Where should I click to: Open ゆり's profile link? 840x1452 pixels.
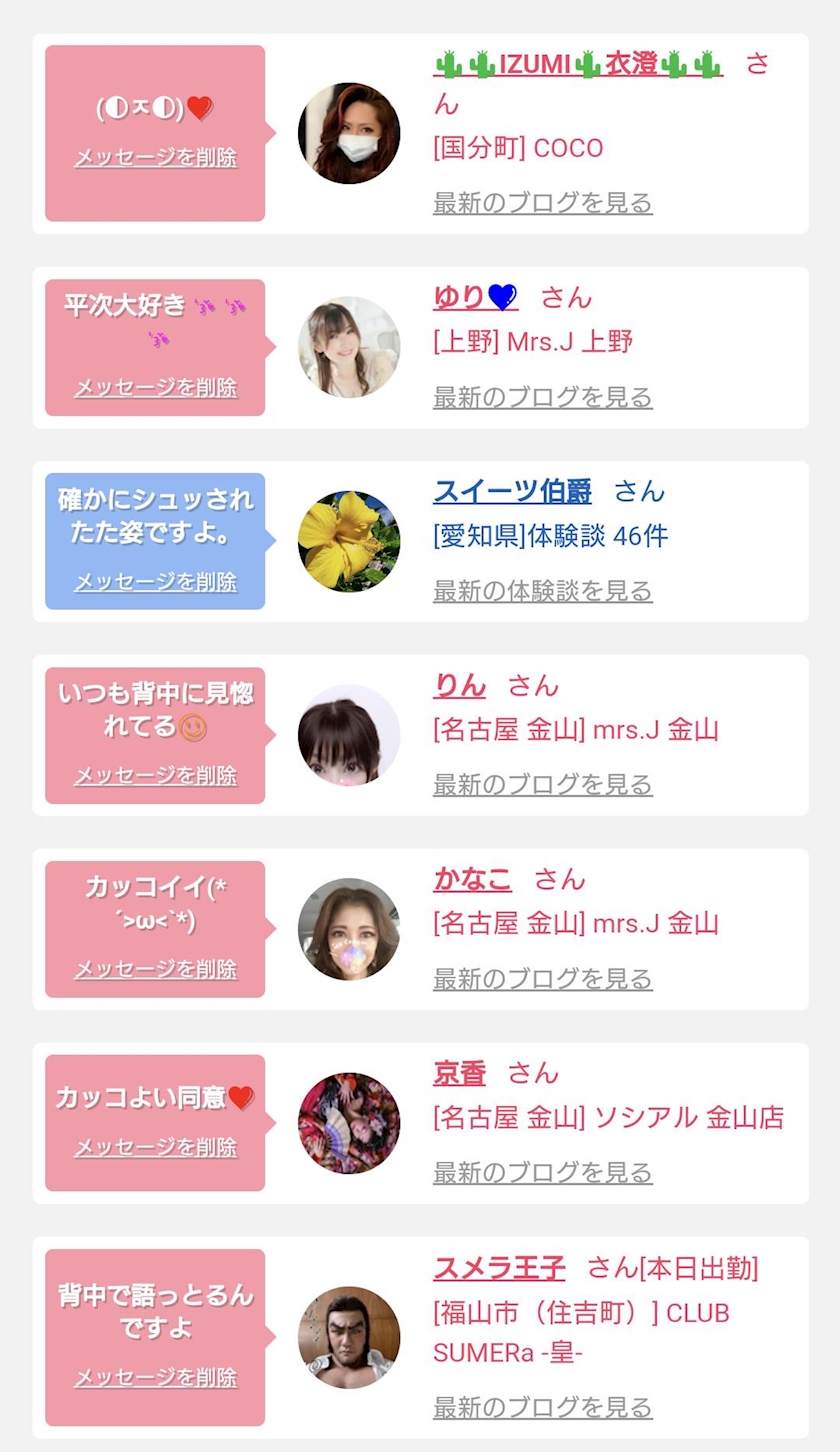[x=475, y=297]
